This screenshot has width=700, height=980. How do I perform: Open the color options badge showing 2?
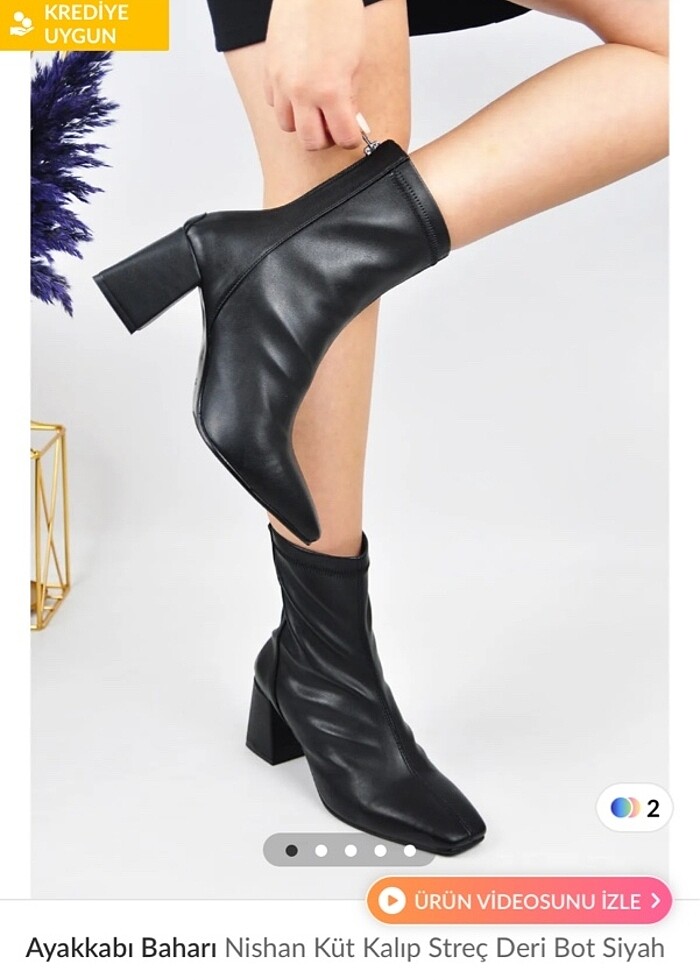coord(635,808)
